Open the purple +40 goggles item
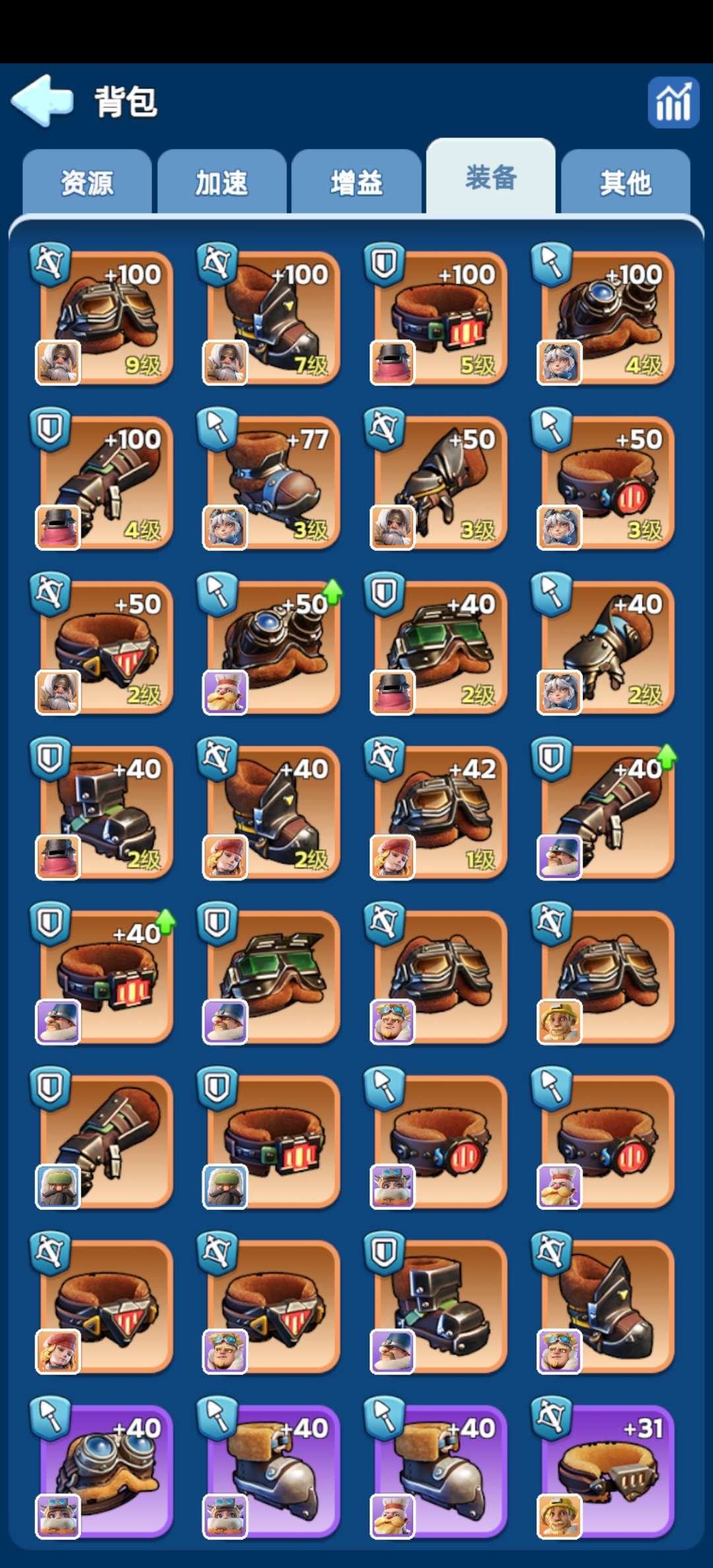 coord(106,1471)
